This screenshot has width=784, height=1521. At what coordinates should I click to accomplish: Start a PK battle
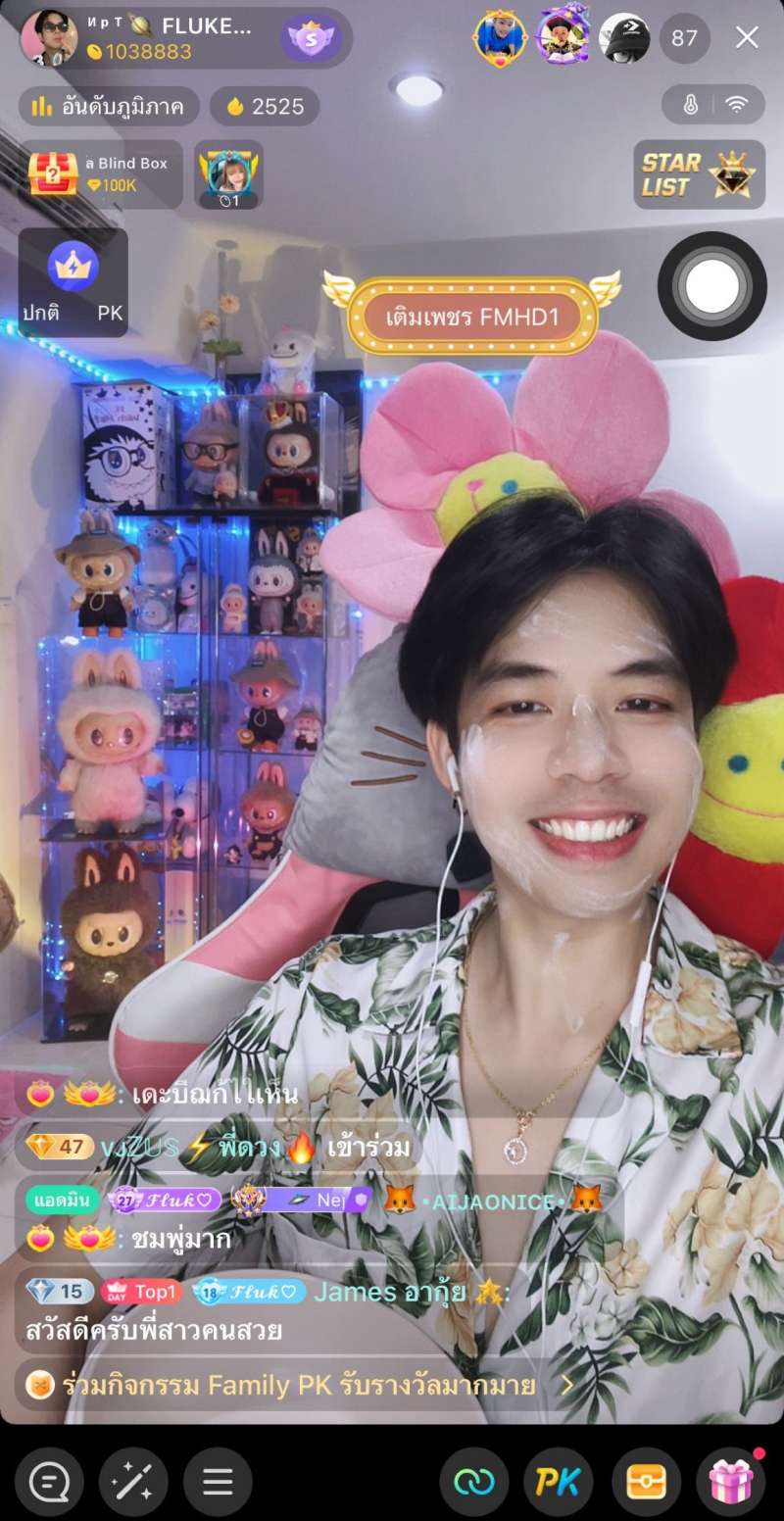click(x=559, y=1482)
